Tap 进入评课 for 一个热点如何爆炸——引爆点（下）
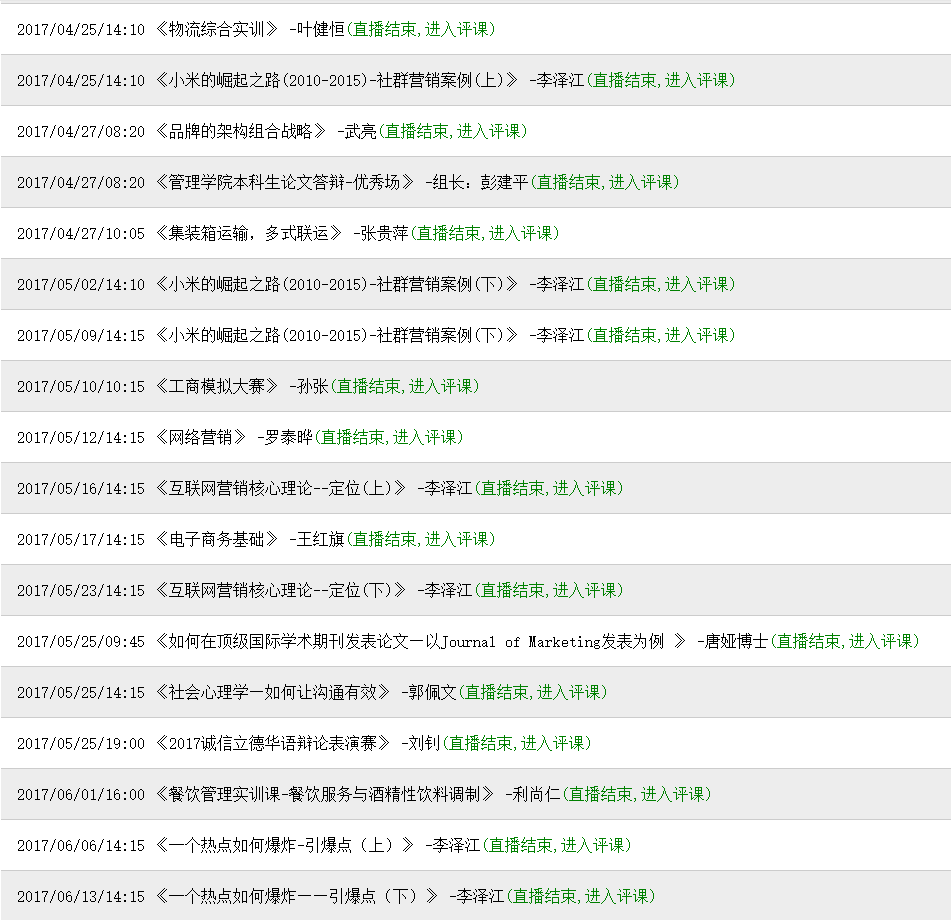This screenshot has width=951, height=920. [617, 896]
